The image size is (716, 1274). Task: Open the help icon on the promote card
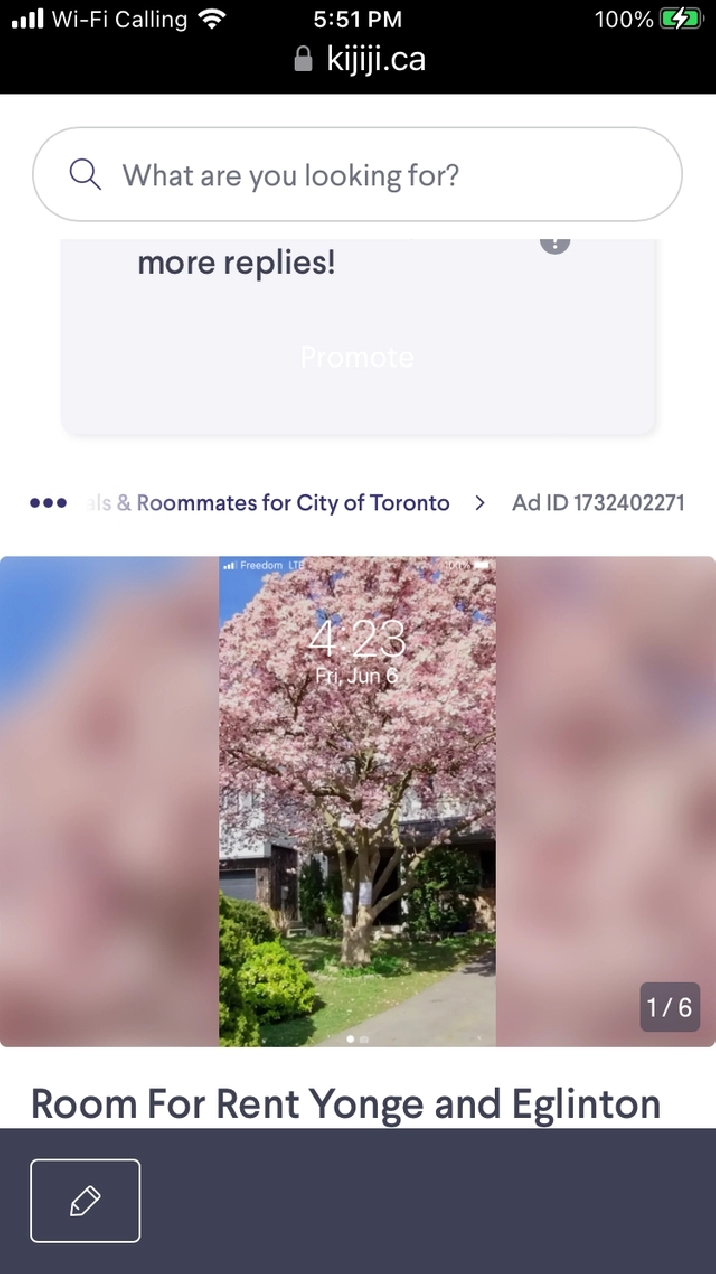555,243
